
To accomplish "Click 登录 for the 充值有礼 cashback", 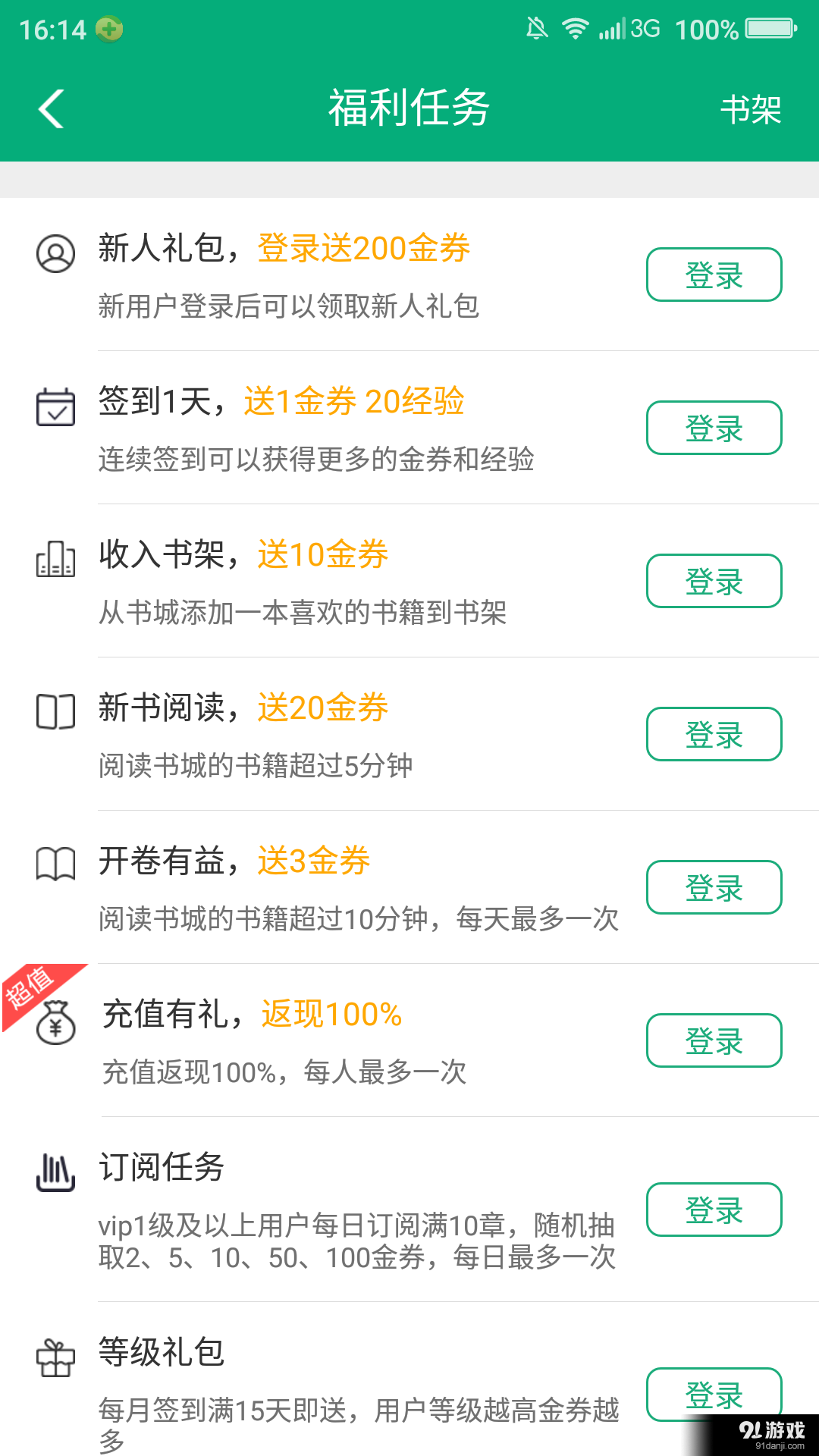I will tap(713, 1040).
